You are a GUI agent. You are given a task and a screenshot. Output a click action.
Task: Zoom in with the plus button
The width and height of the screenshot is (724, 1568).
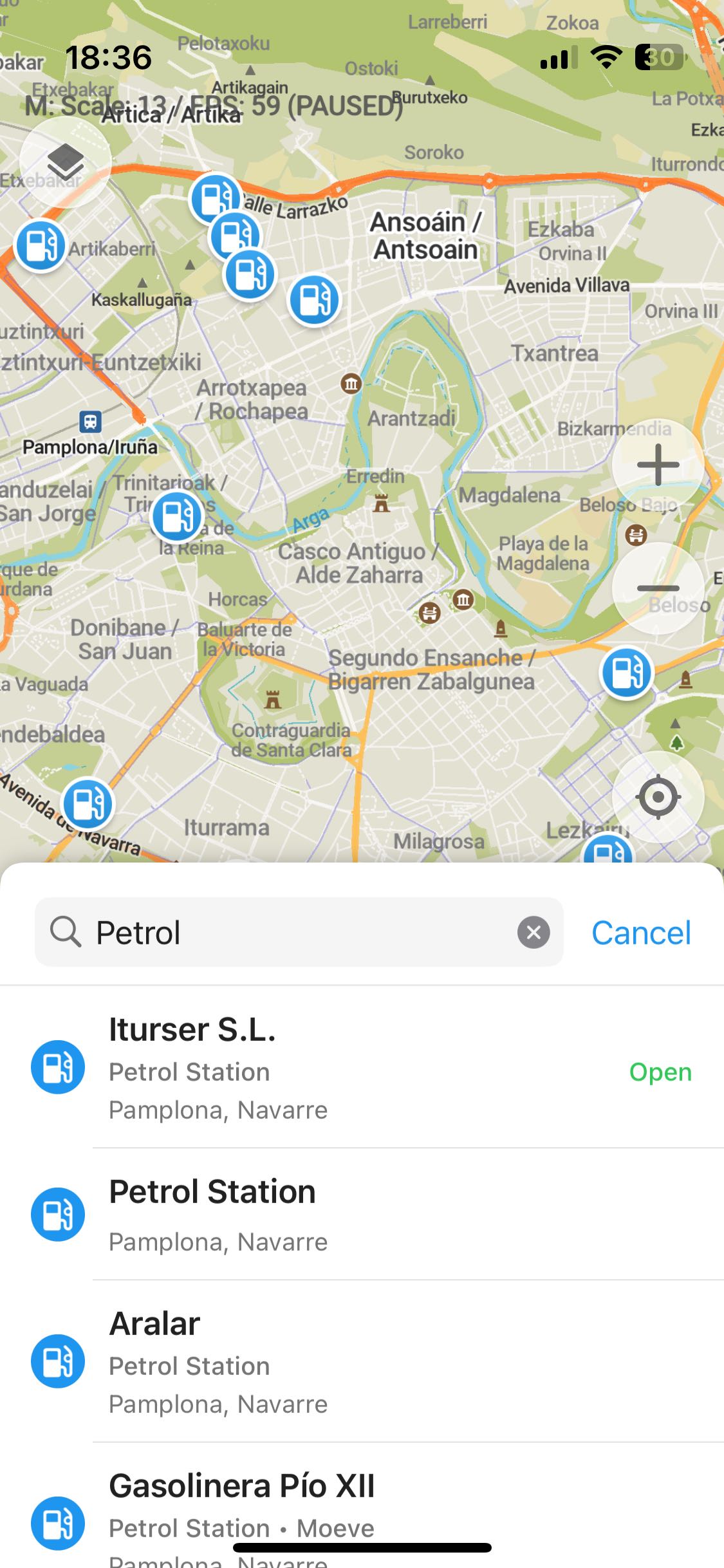[658, 465]
